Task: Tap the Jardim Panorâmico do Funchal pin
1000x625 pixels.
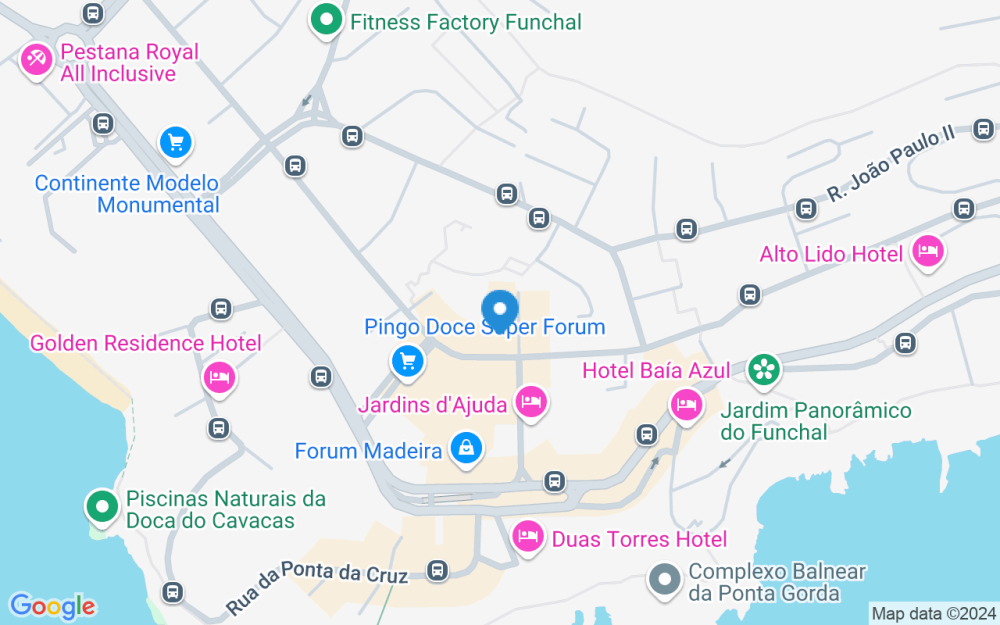Action: click(x=764, y=370)
